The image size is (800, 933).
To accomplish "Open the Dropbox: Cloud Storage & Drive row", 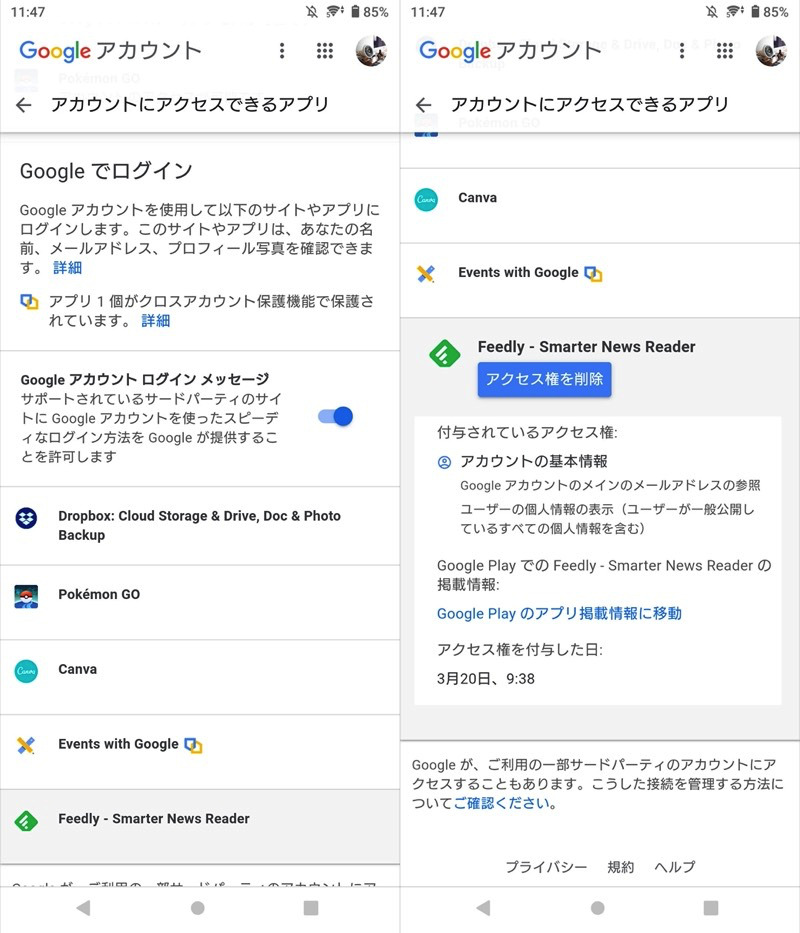I will click(x=199, y=525).
